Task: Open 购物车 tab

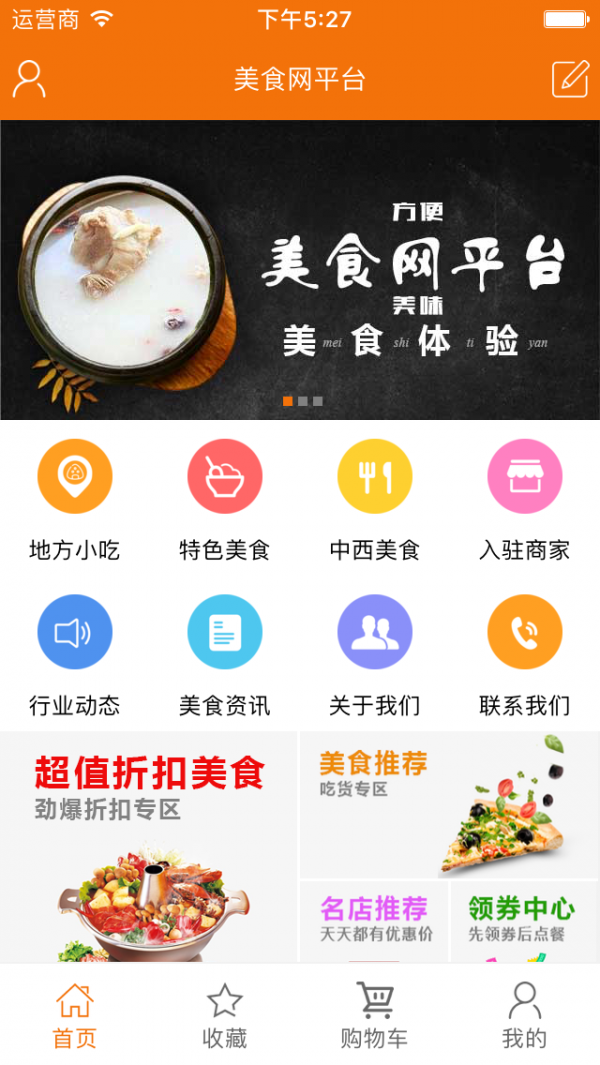Action: pyautogui.click(x=375, y=1015)
